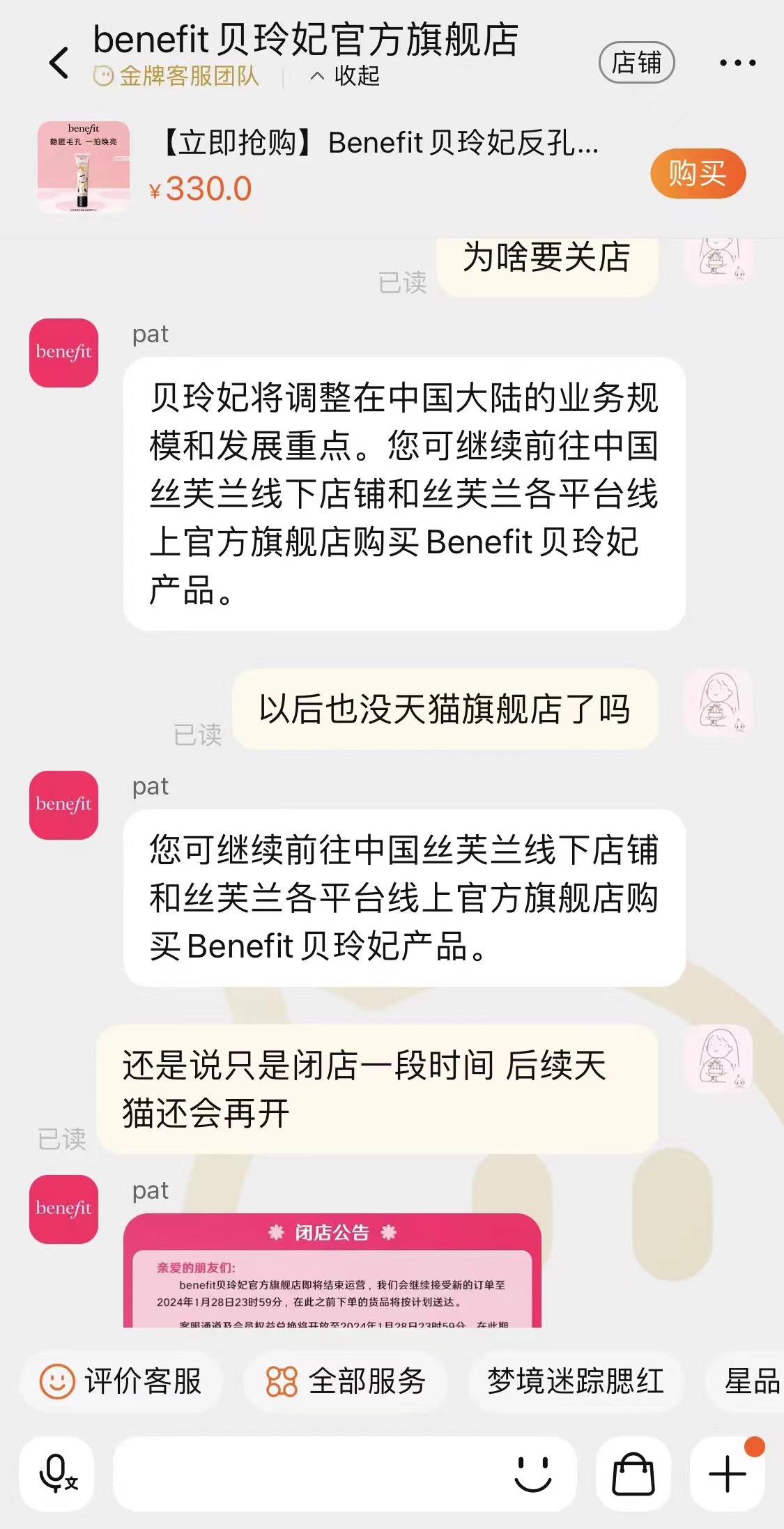Open the 全部服务 all services chip
The image size is (784, 1529).
(346, 1381)
